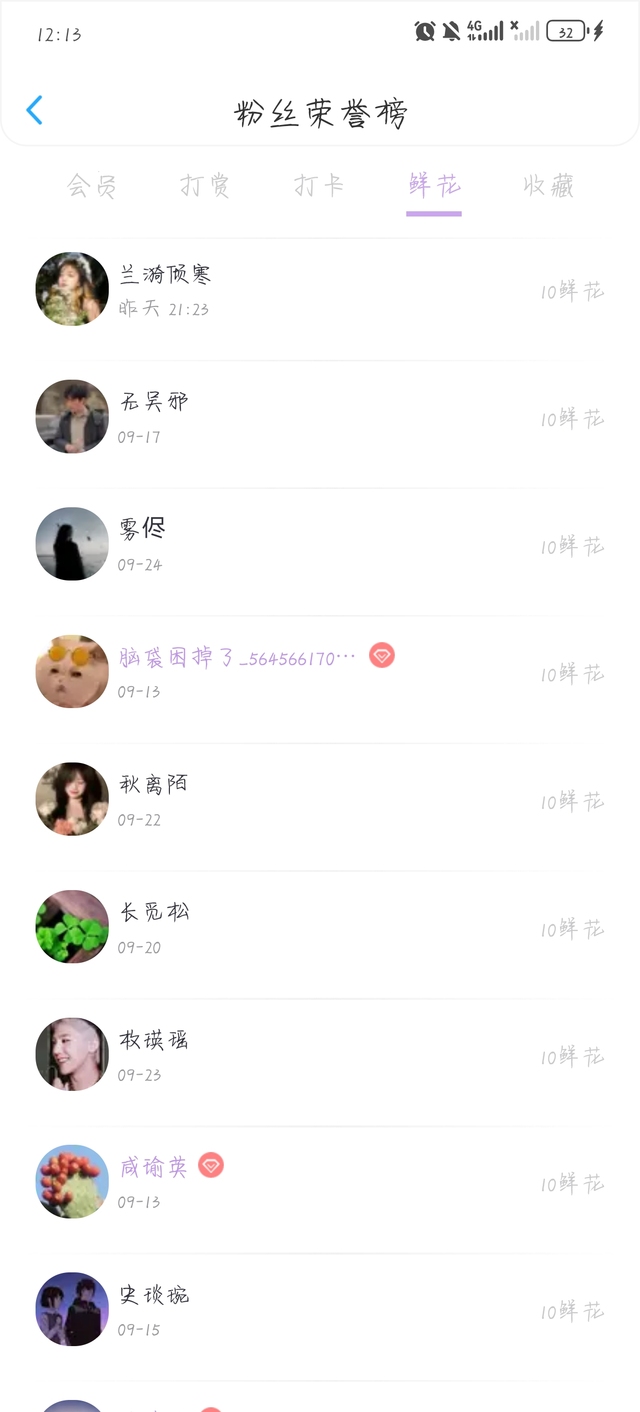Open 脑袋困掉了_564566170 fan row
The image size is (640, 1412).
click(x=320, y=672)
